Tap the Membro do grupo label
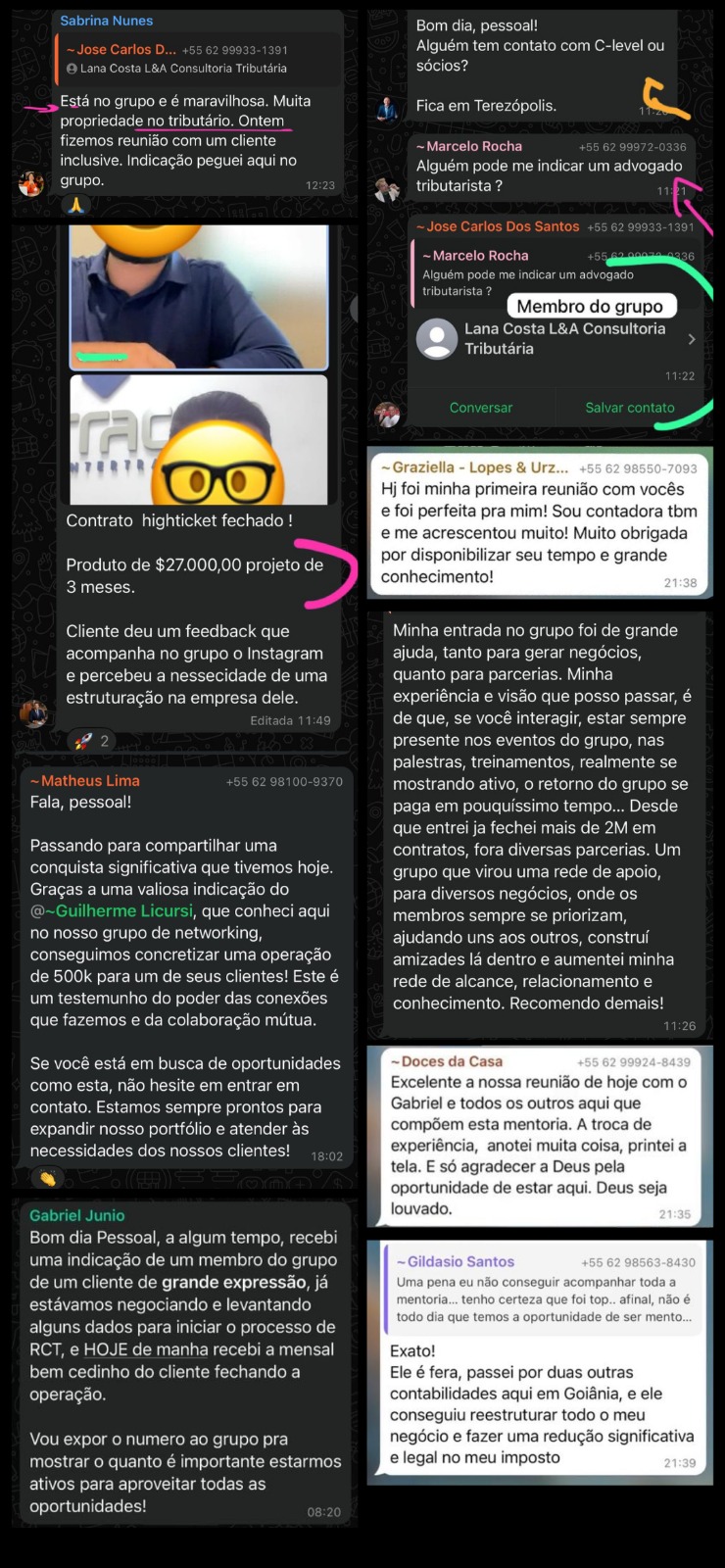 point(592,305)
